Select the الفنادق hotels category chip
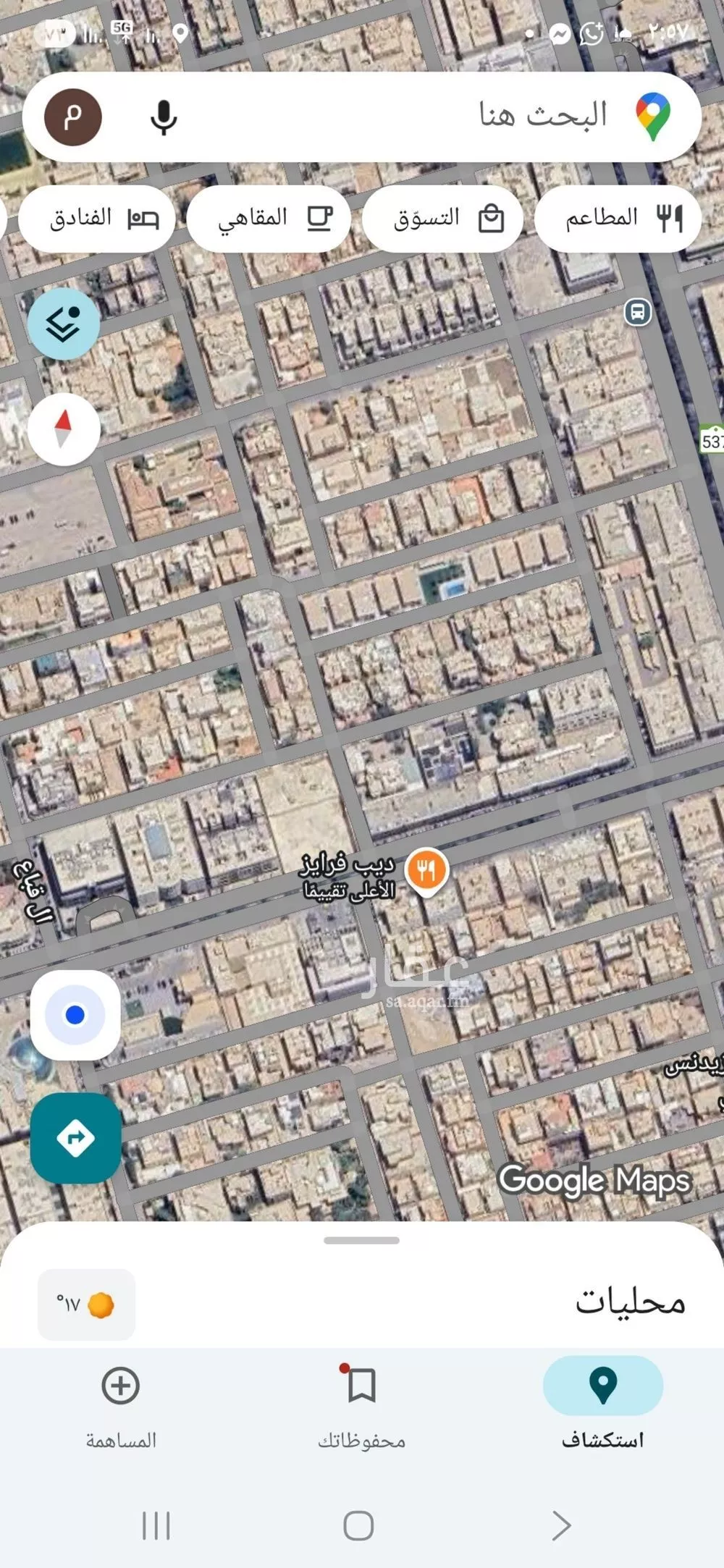 (x=96, y=218)
